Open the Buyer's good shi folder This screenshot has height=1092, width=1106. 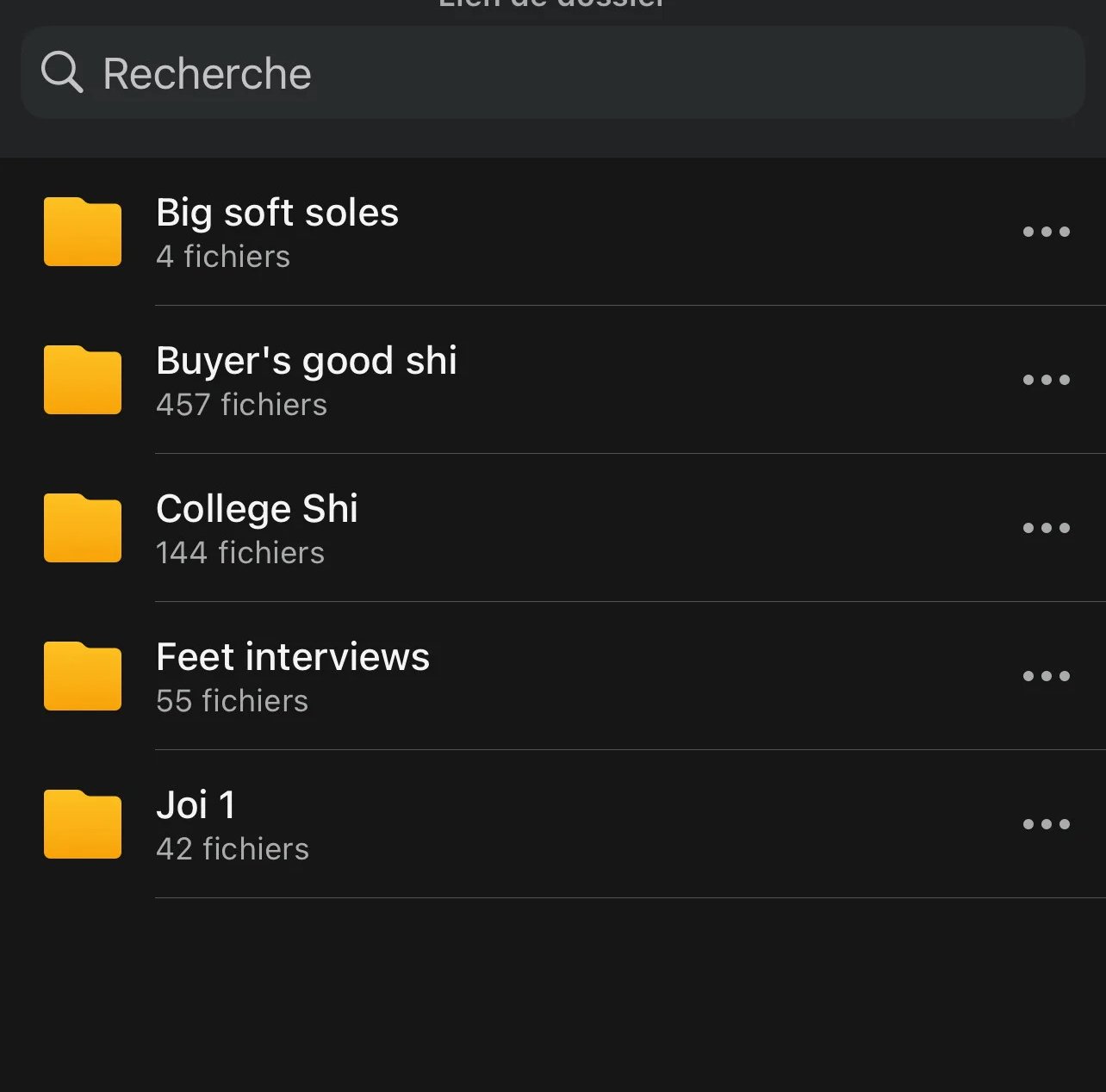click(x=306, y=380)
